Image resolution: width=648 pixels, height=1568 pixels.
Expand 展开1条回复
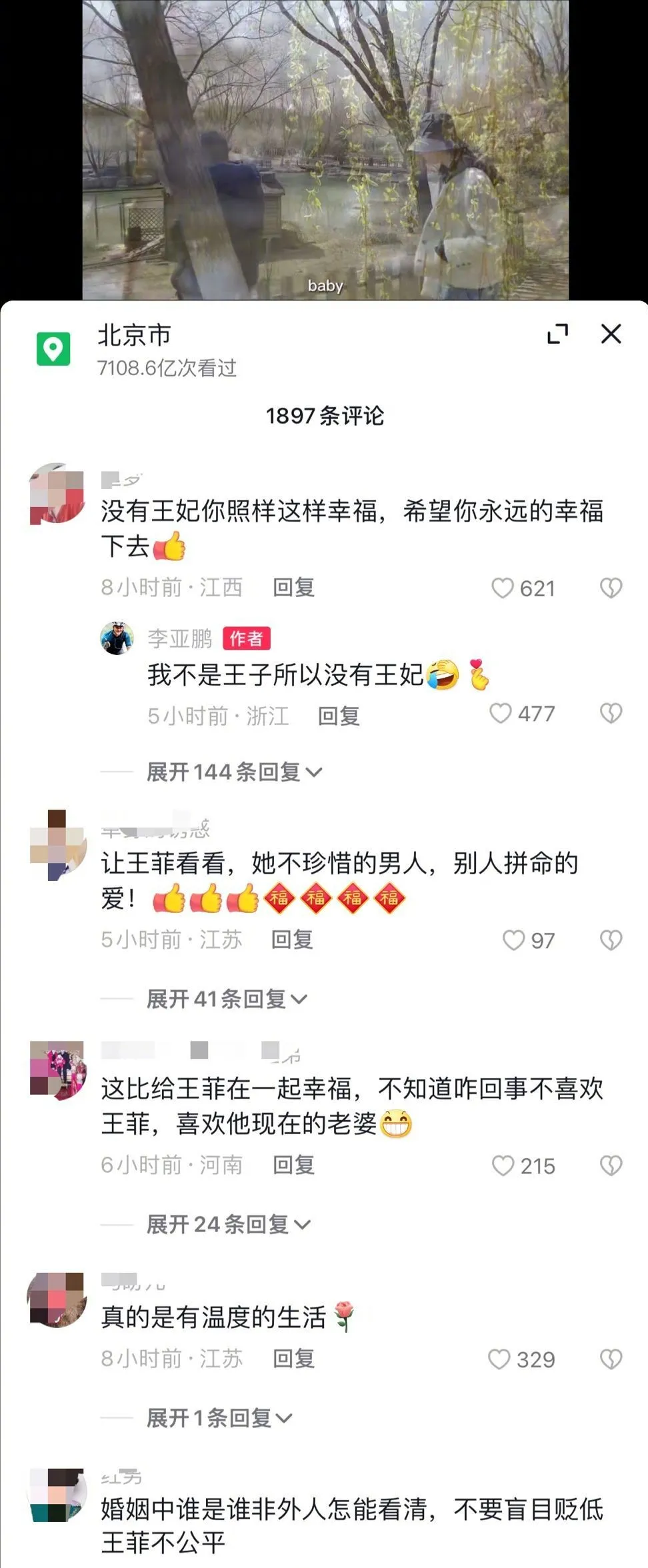pyautogui.click(x=219, y=1418)
